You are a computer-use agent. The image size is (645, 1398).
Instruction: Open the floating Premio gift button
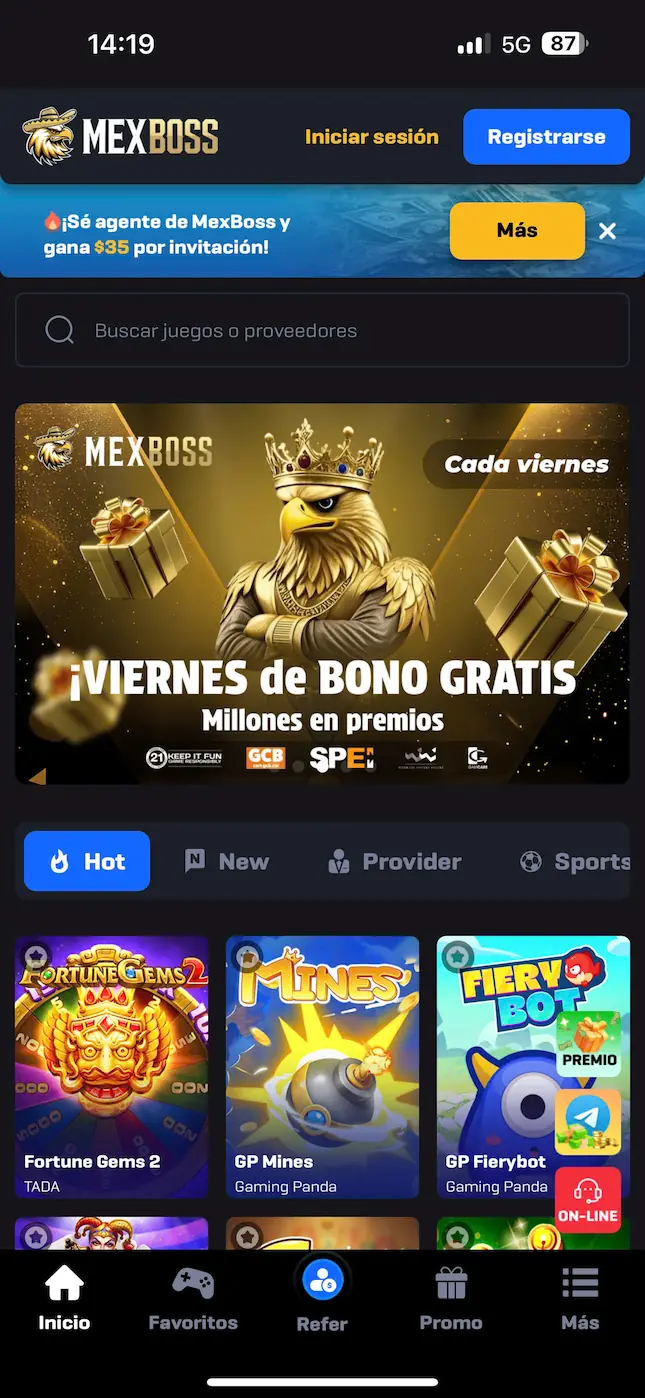click(589, 1043)
